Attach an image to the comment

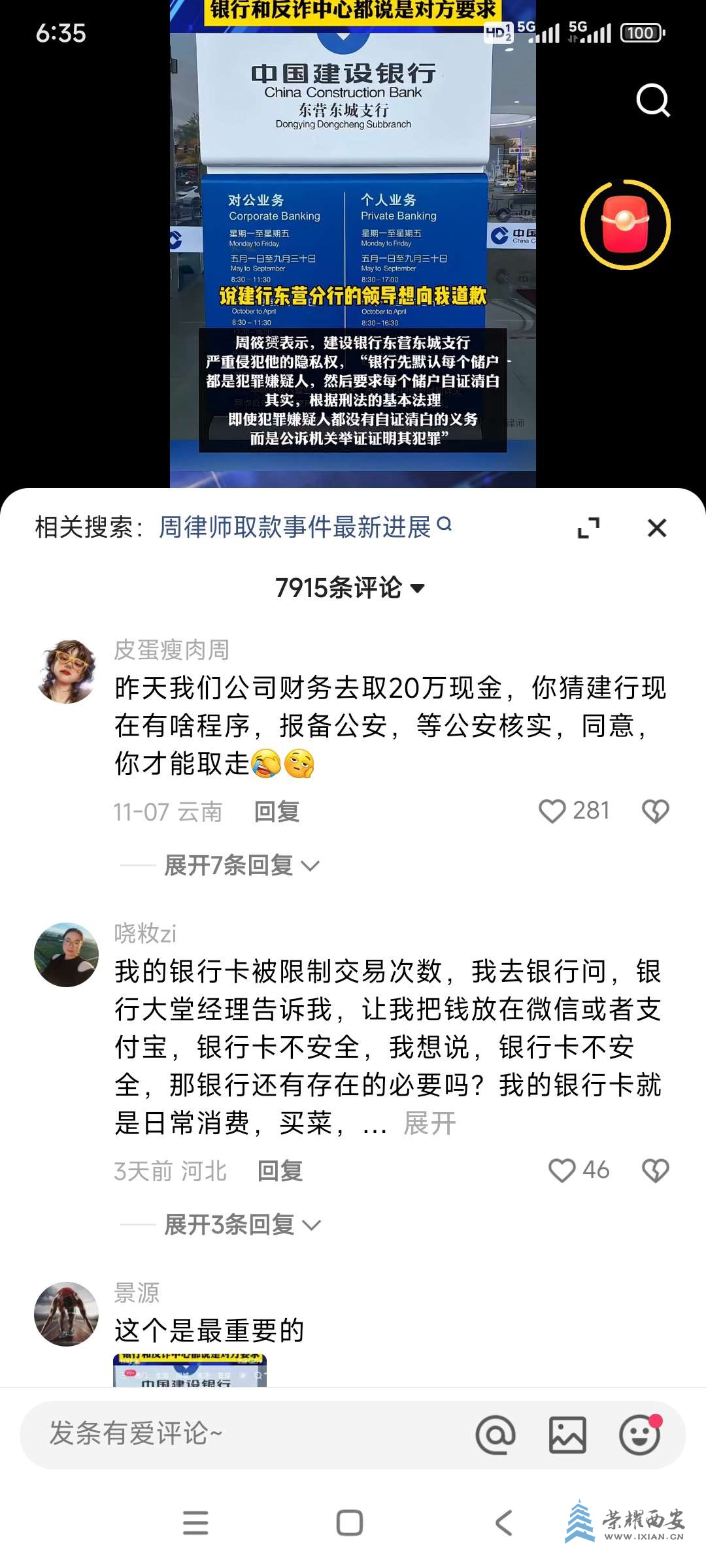[567, 1435]
